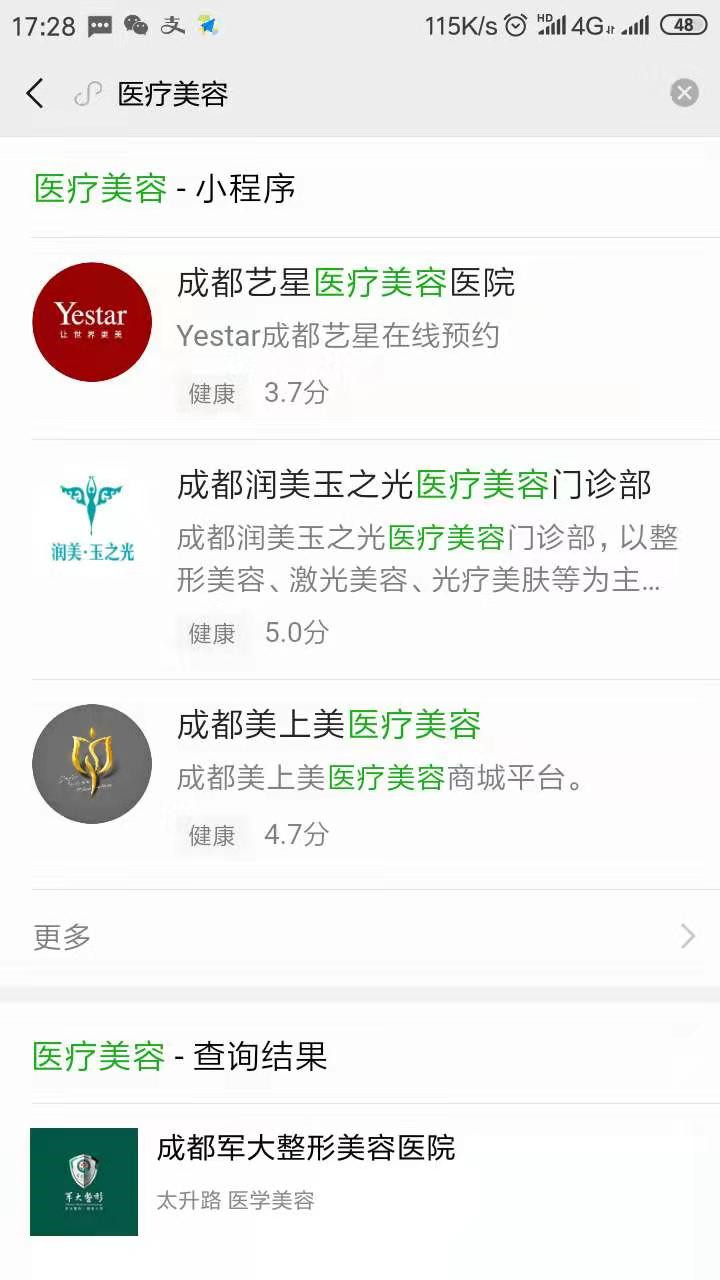Clear the 医疗美容 search text
The image size is (720, 1280).
(x=684, y=94)
